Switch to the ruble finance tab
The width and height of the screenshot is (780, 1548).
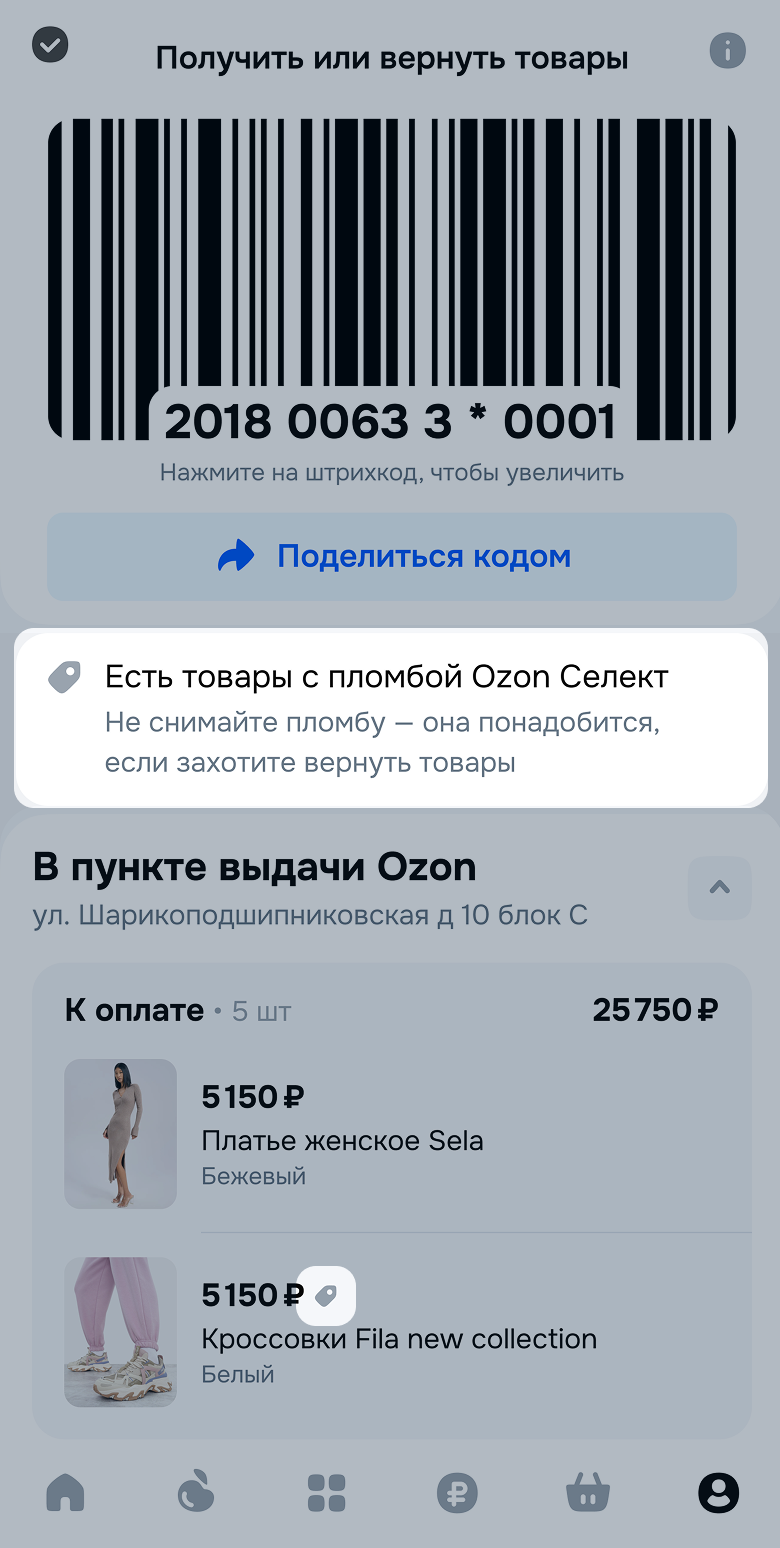[457, 1493]
